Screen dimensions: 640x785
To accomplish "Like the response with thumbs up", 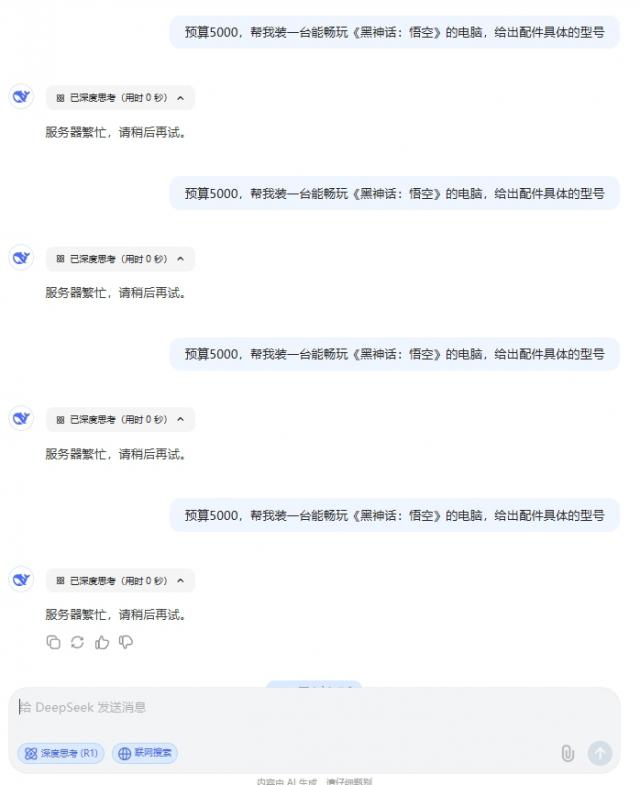I will (102, 642).
